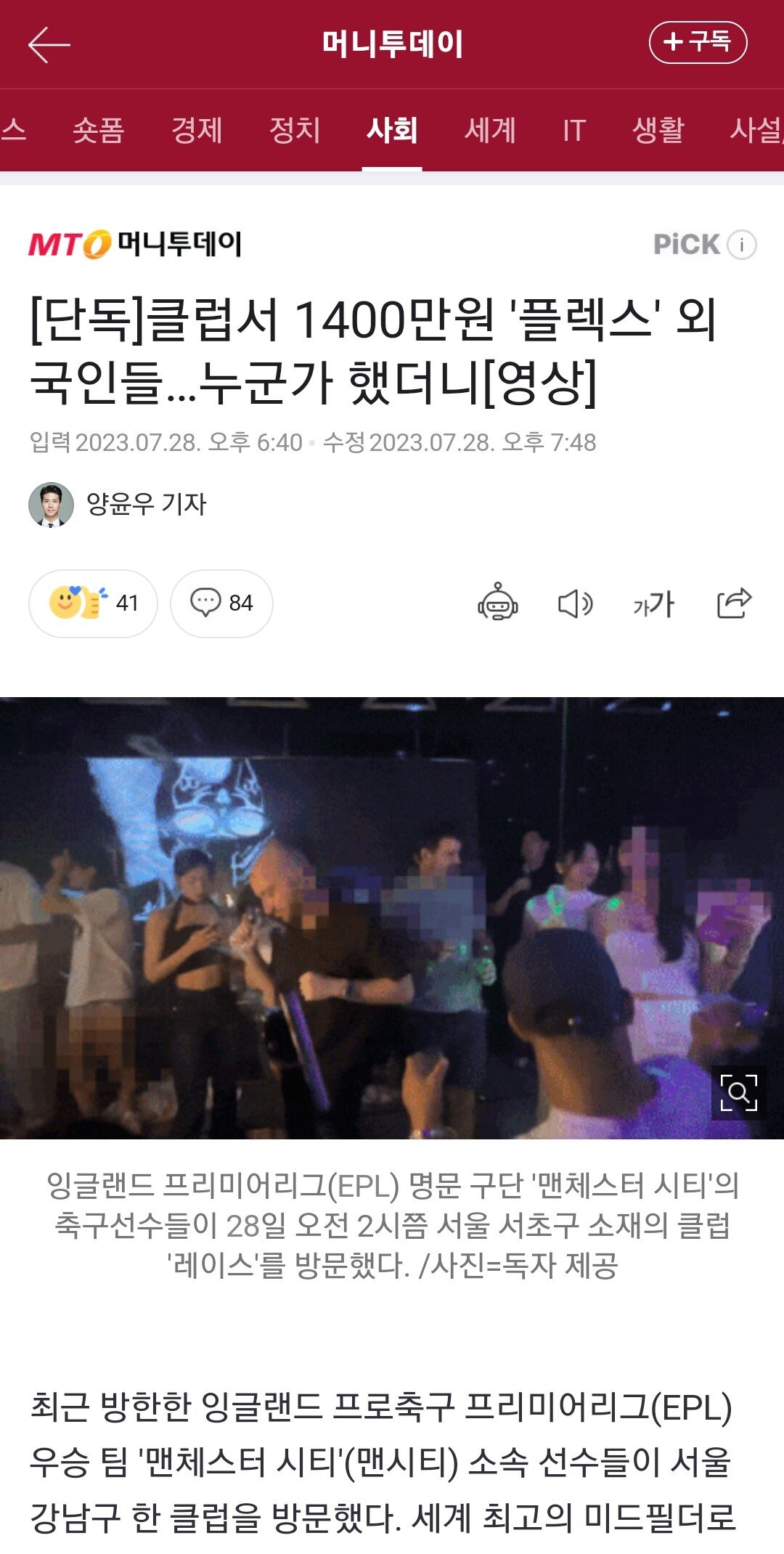
Task: Switch to the 세계 tab
Action: pyautogui.click(x=490, y=131)
